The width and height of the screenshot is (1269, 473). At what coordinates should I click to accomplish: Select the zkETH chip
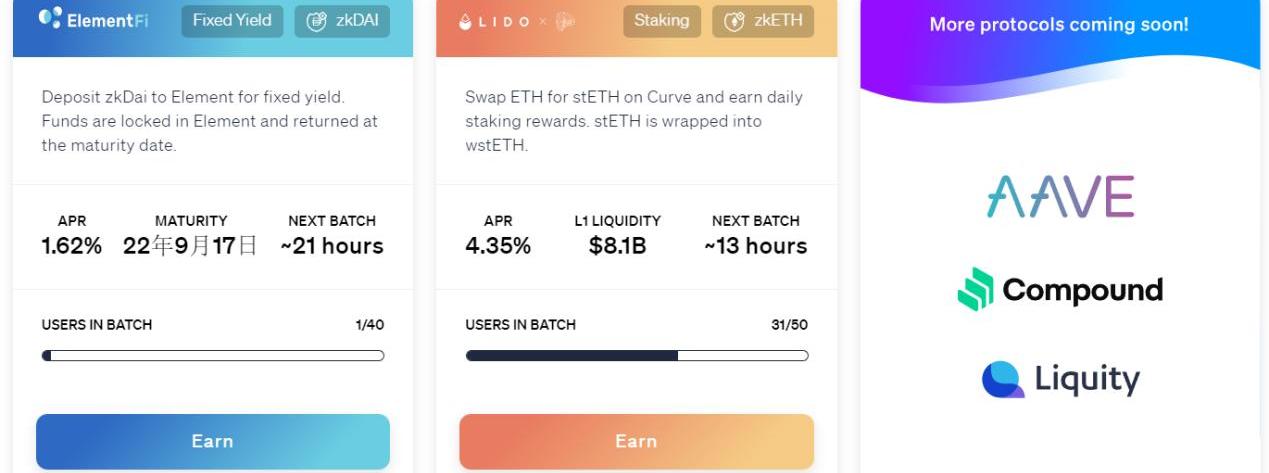[761, 20]
